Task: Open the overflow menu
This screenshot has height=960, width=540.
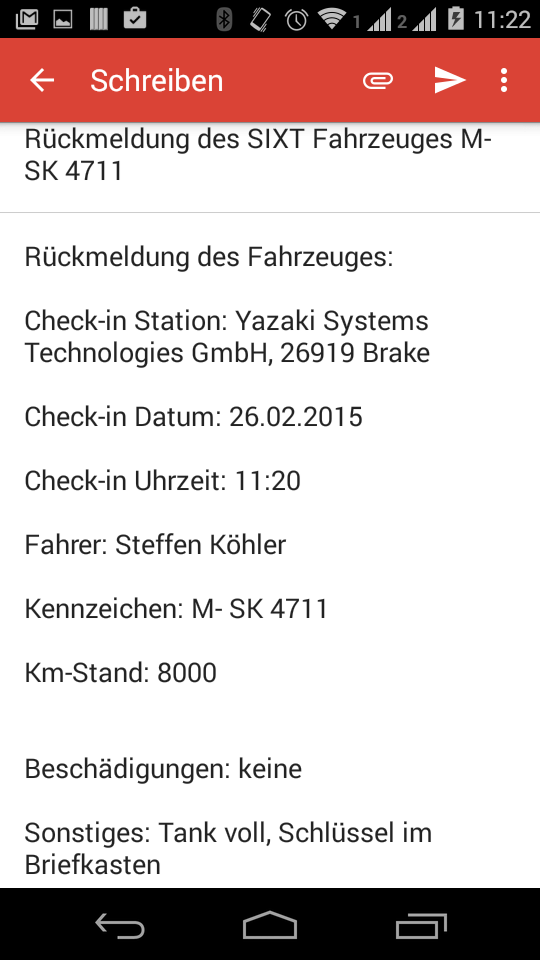Action: click(x=503, y=80)
